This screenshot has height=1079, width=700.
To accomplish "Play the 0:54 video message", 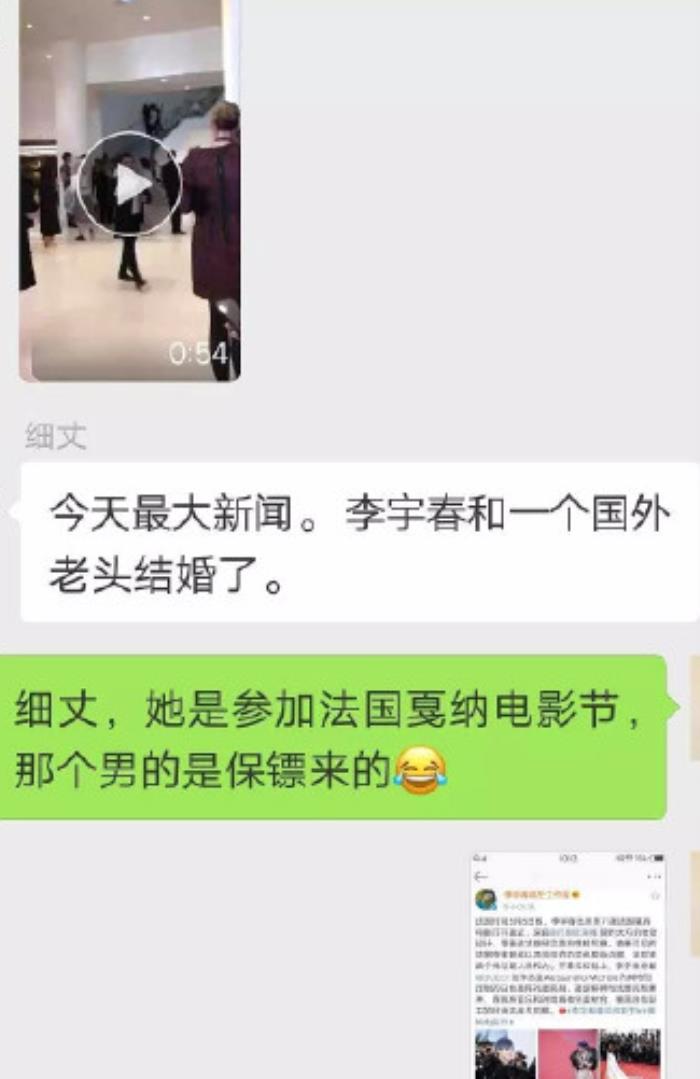I will pos(129,185).
